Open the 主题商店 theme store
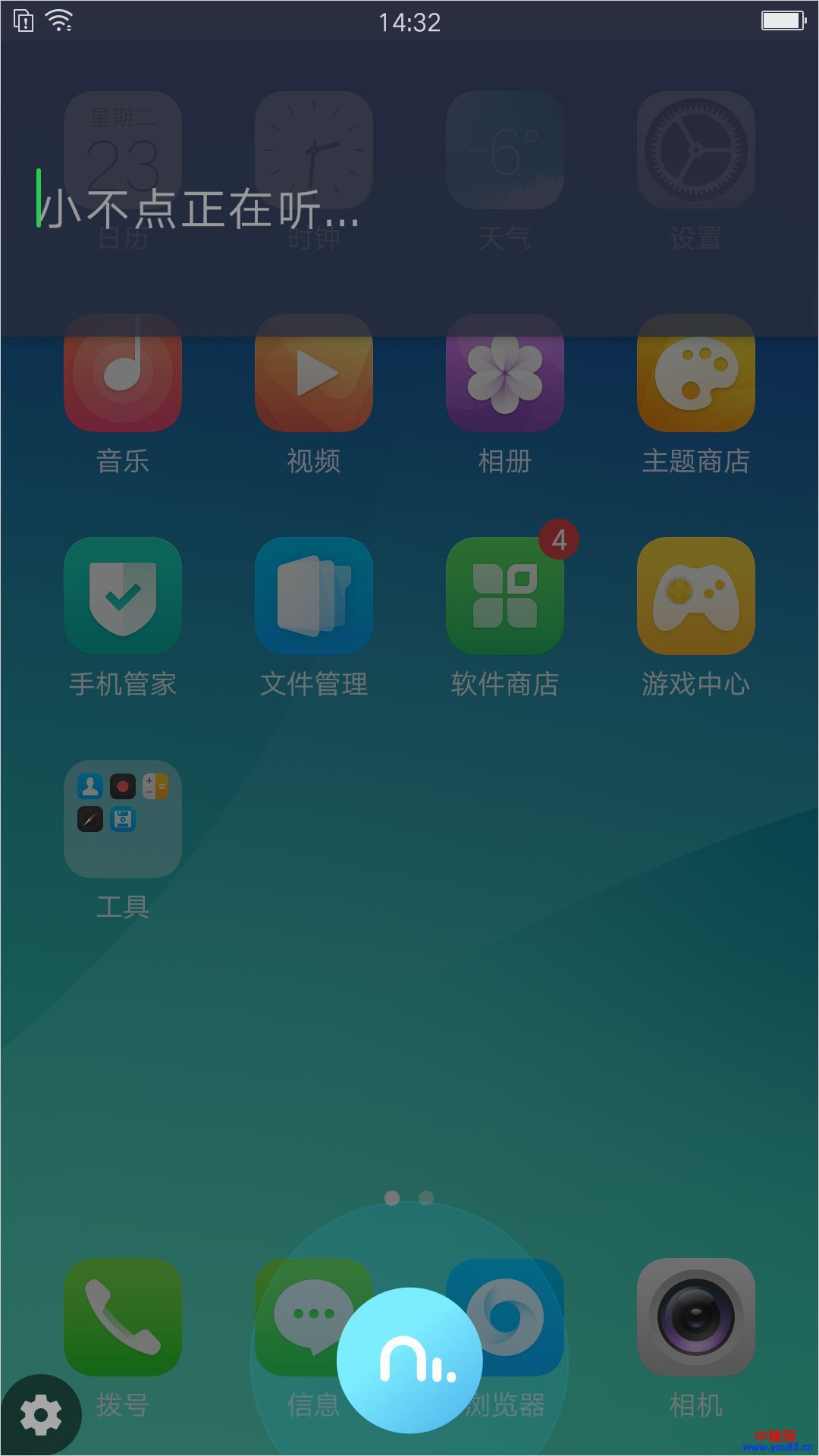 click(x=696, y=373)
